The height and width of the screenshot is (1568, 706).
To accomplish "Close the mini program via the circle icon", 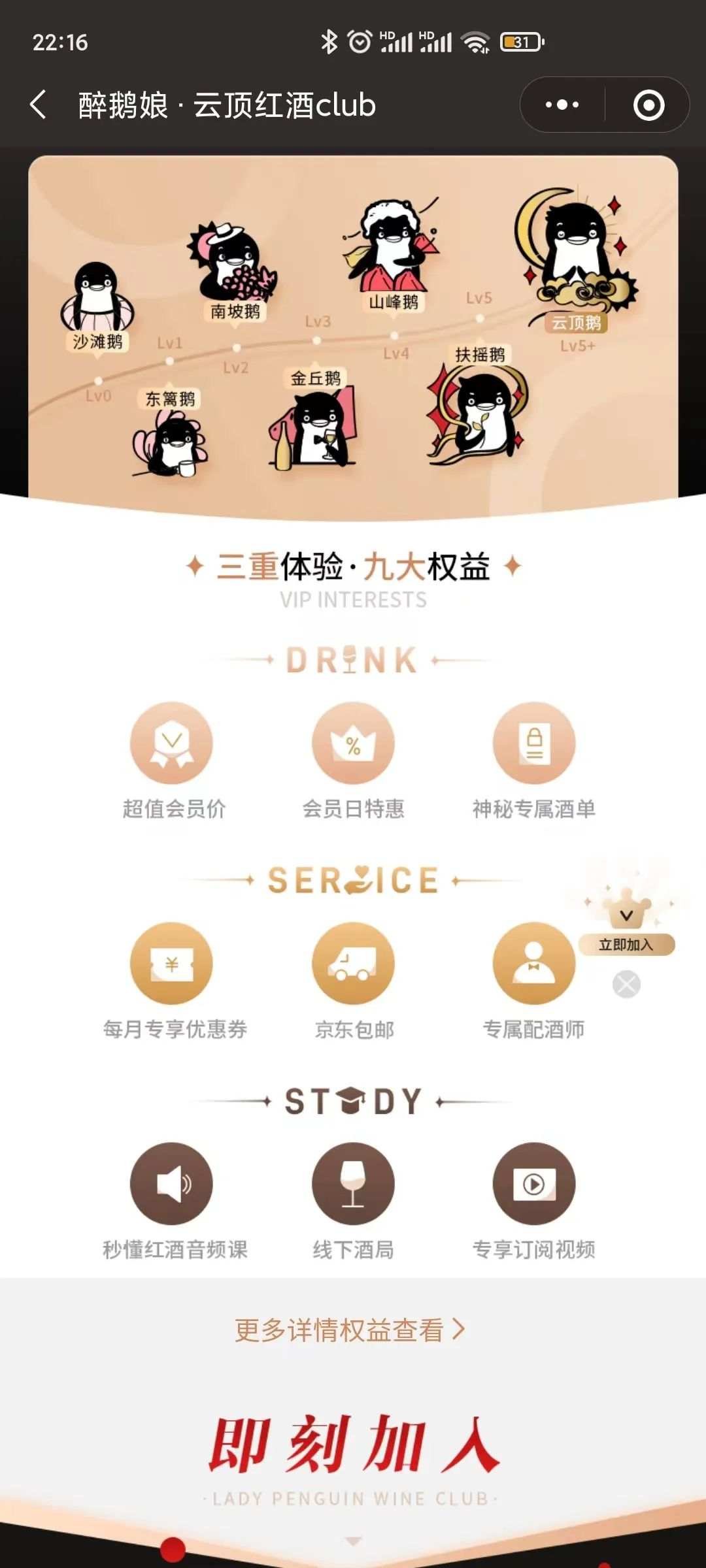I will 648,105.
